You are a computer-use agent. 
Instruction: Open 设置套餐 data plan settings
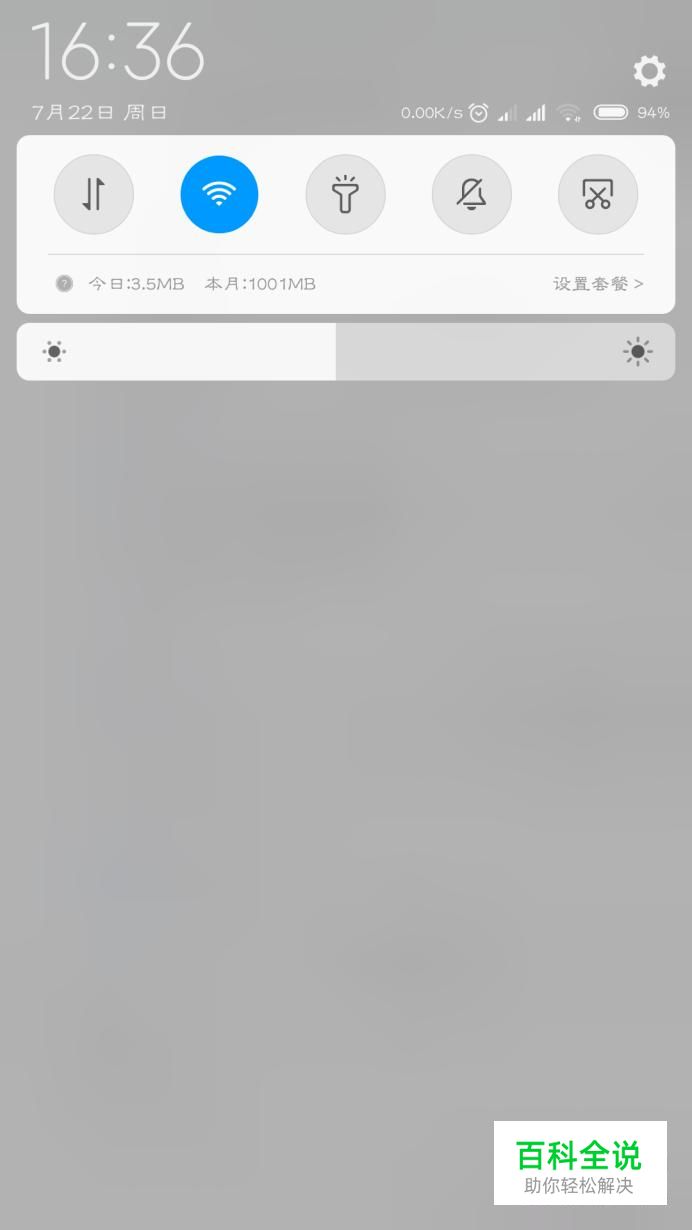pyautogui.click(x=598, y=284)
